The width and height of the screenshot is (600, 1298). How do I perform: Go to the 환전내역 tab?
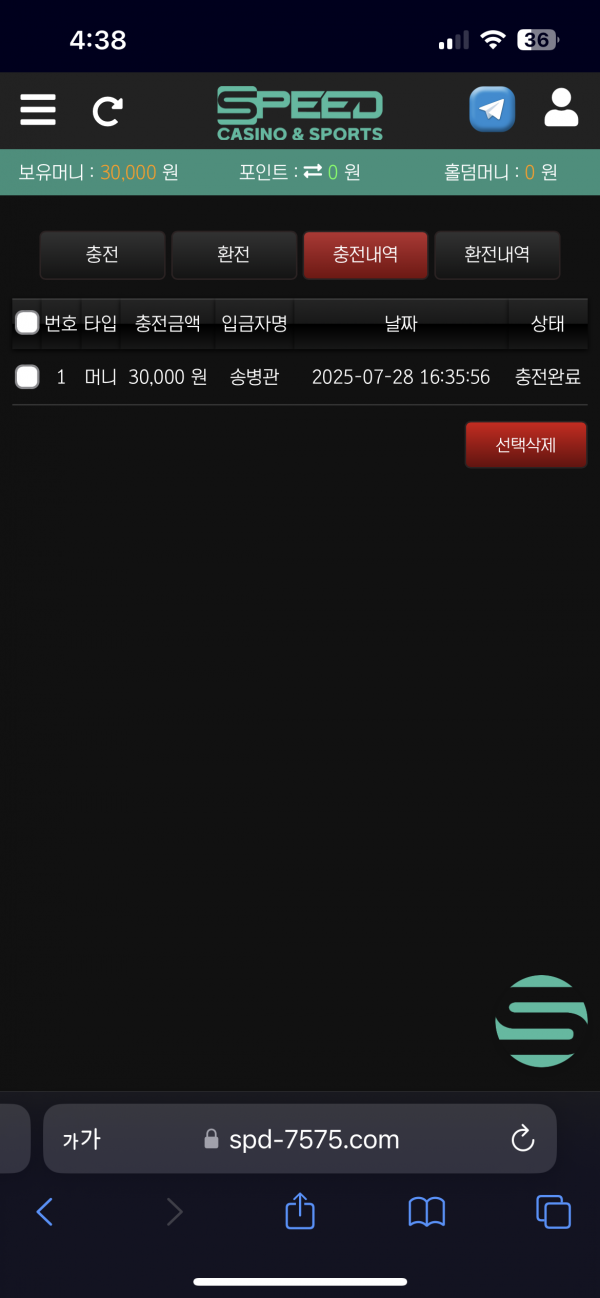tap(497, 255)
